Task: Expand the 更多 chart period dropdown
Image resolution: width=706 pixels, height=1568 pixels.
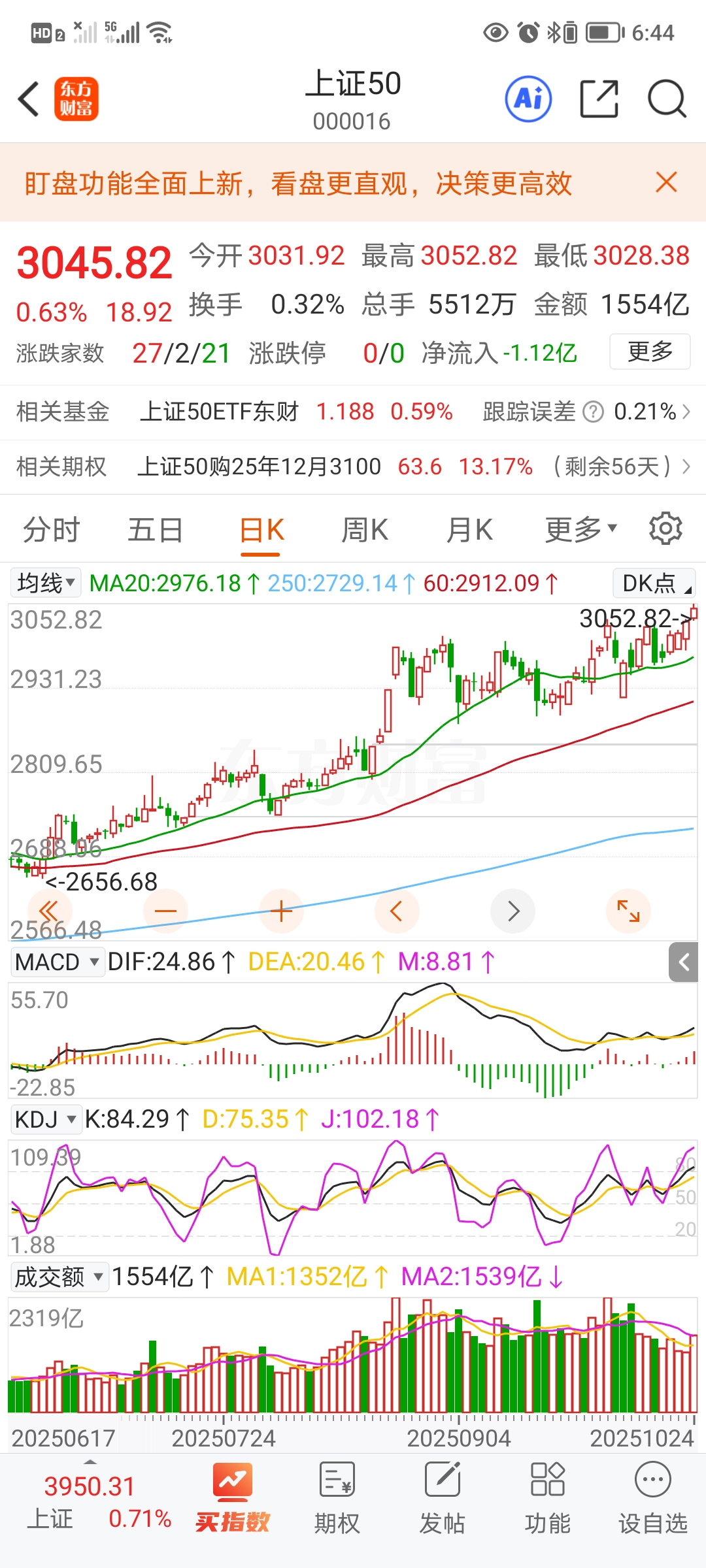Action: point(580,530)
